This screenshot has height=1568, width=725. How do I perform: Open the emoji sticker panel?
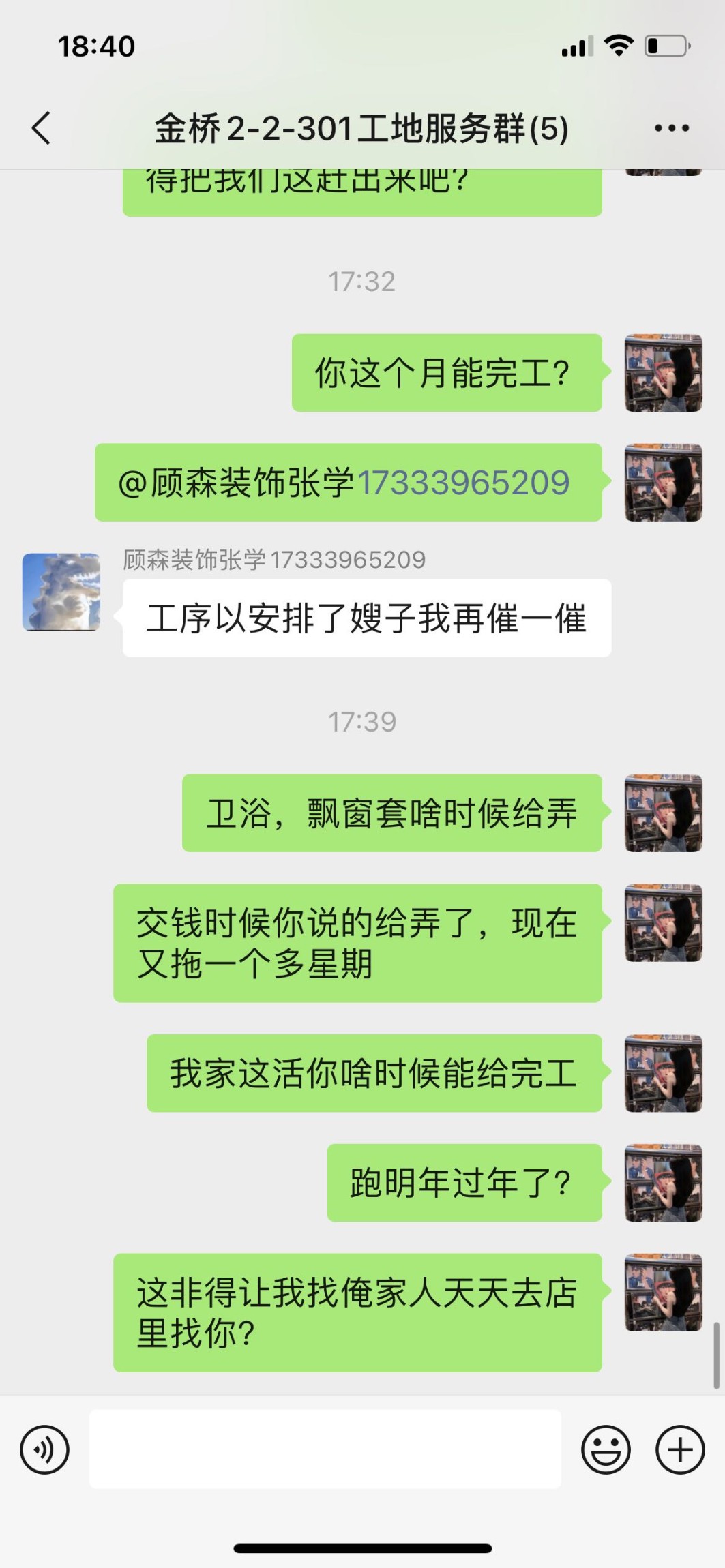605,1449
